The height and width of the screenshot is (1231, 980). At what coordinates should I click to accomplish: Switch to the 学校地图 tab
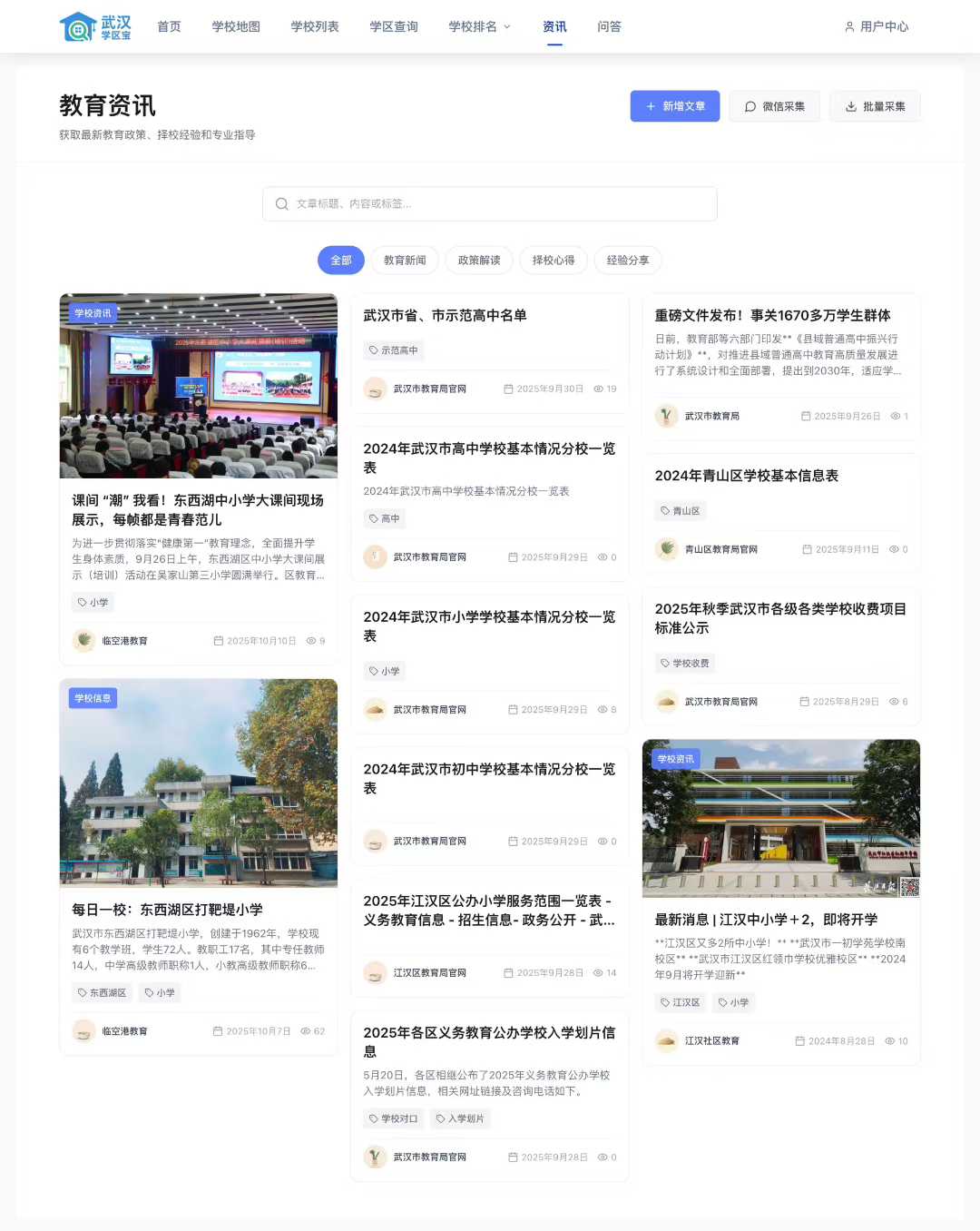pyautogui.click(x=236, y=26)
